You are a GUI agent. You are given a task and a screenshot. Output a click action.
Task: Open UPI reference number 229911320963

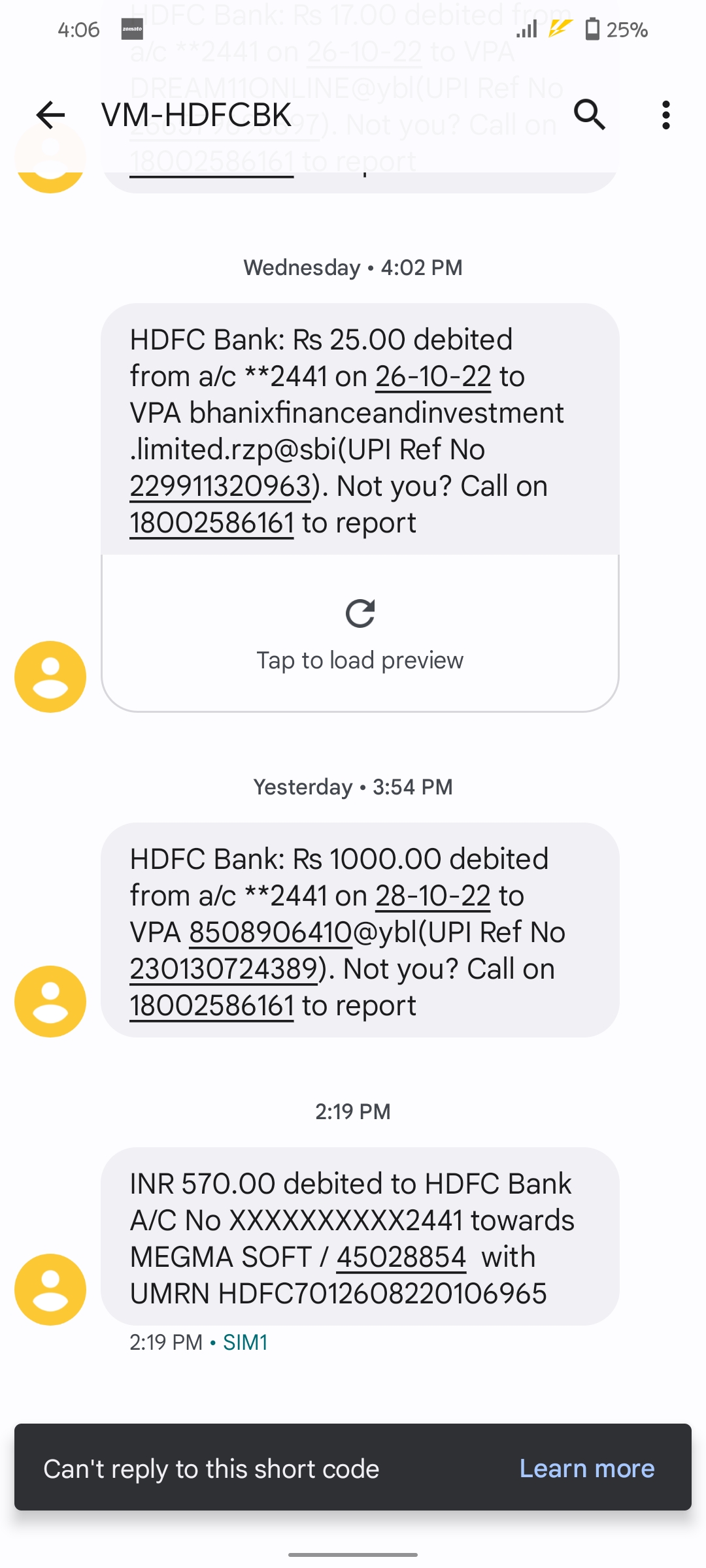point(220,487)
